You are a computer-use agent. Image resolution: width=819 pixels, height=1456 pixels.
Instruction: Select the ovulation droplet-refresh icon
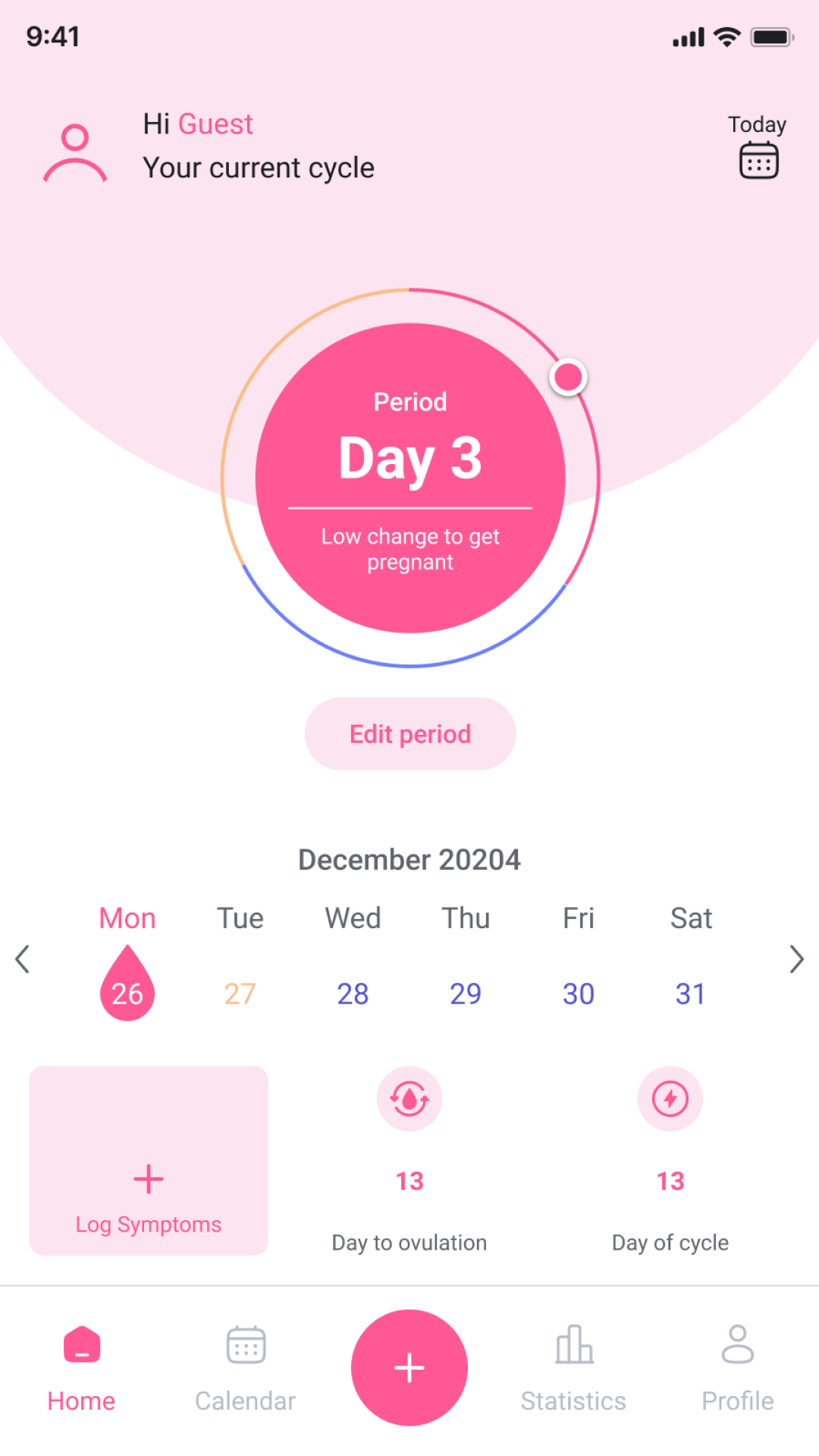(x=409, y=1099)
